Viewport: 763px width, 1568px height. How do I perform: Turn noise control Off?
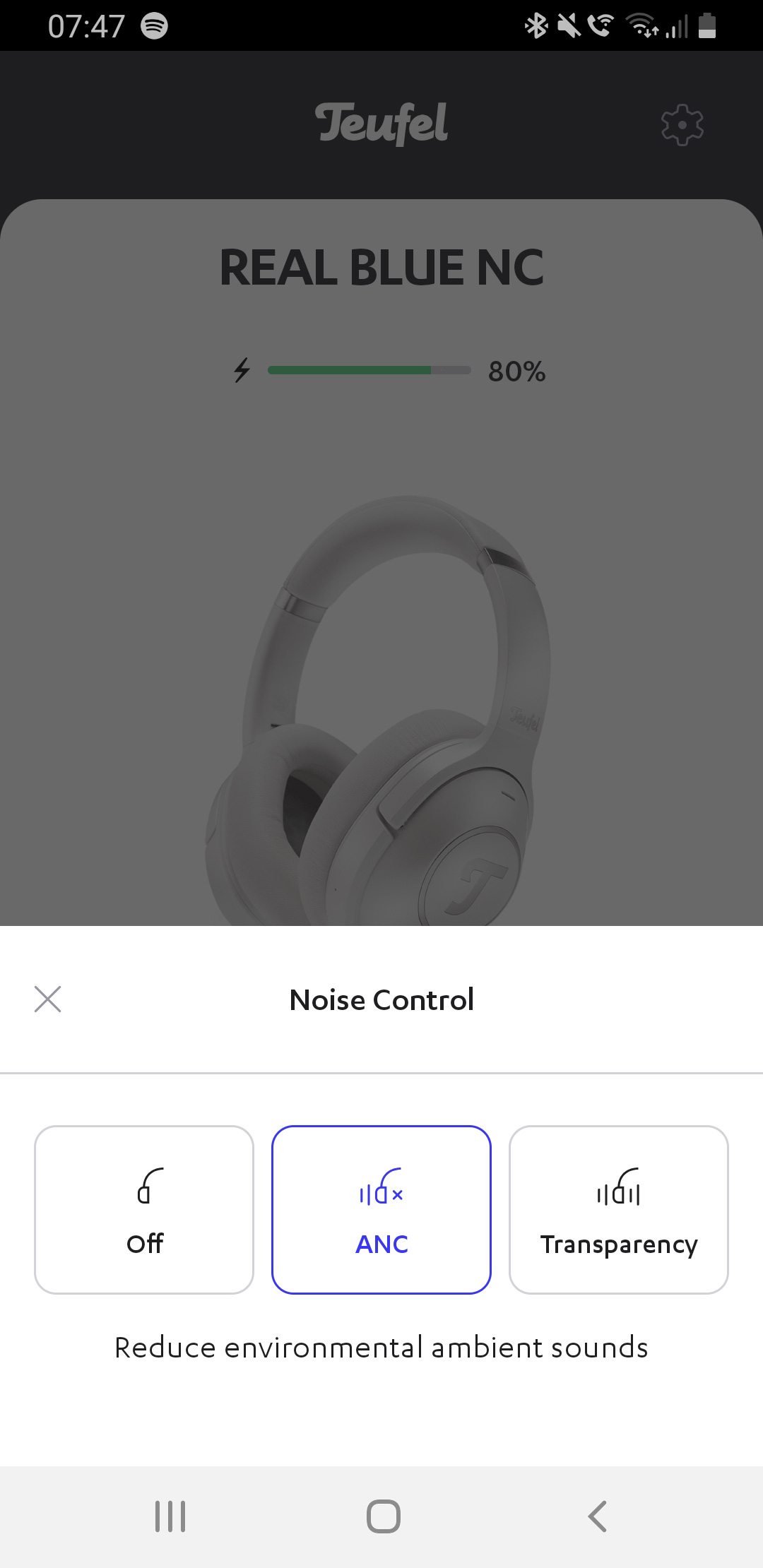(144, 1209)
